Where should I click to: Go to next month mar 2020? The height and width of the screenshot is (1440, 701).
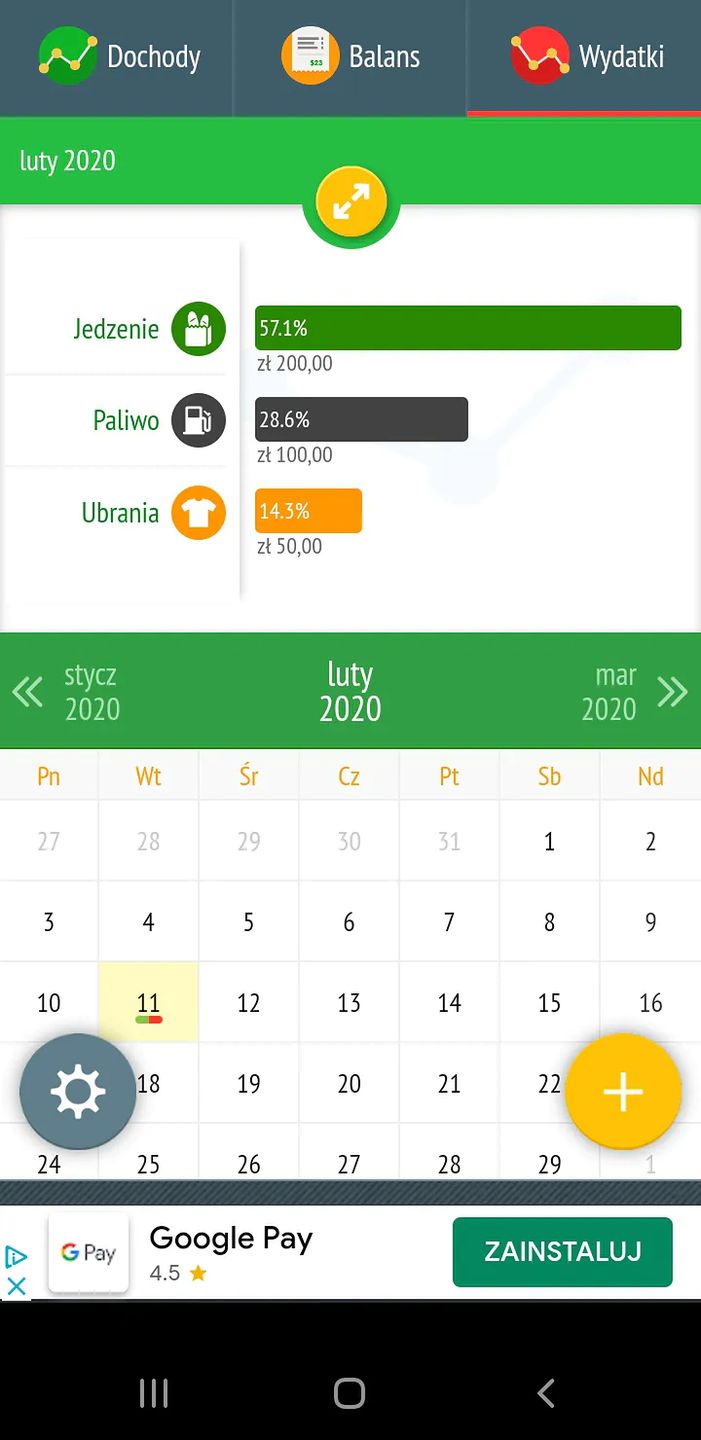click(x=634, y=692)
